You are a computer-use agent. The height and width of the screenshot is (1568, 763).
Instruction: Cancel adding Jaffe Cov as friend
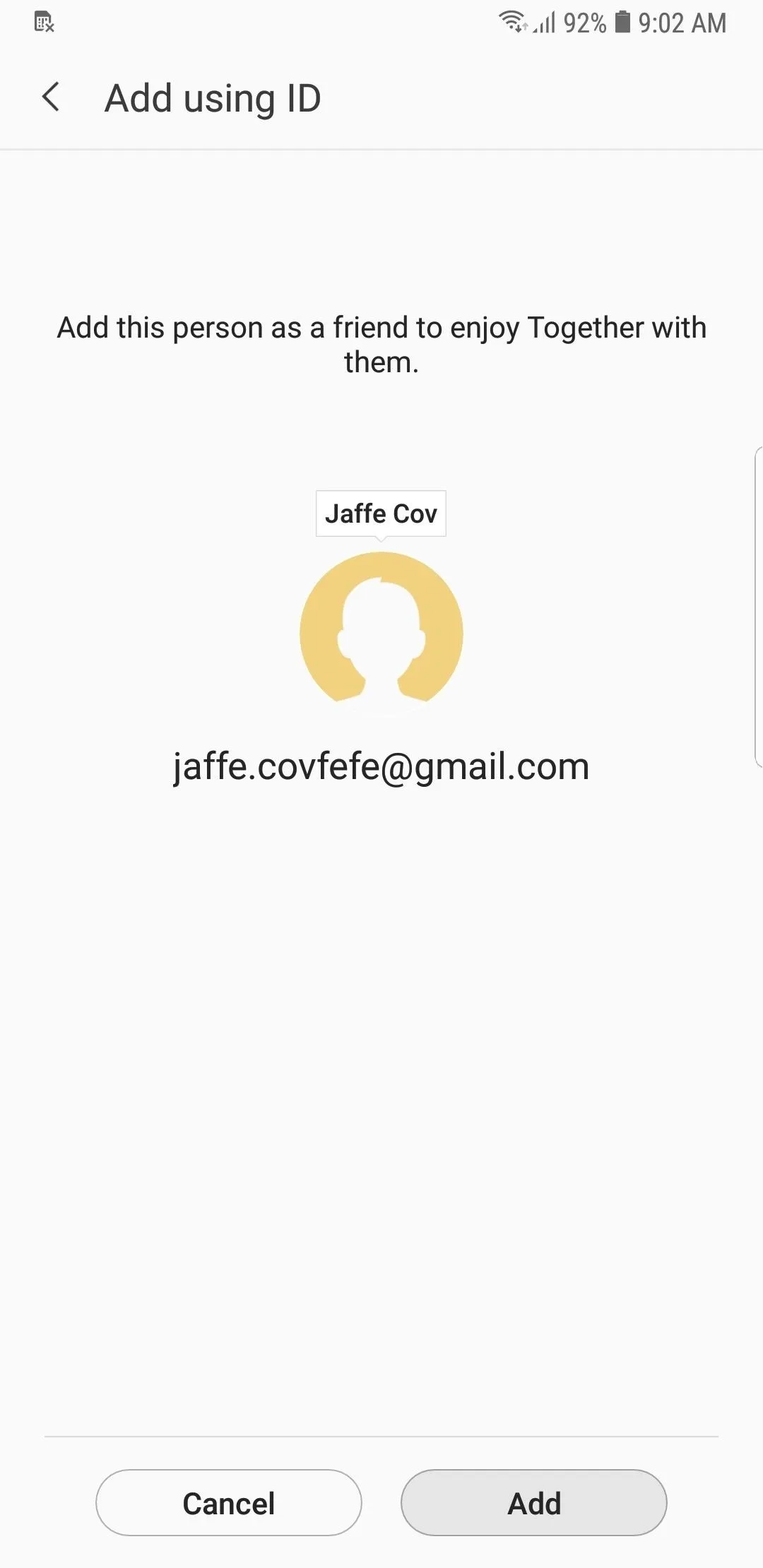pyautogui.click(x=229, y=1502)
